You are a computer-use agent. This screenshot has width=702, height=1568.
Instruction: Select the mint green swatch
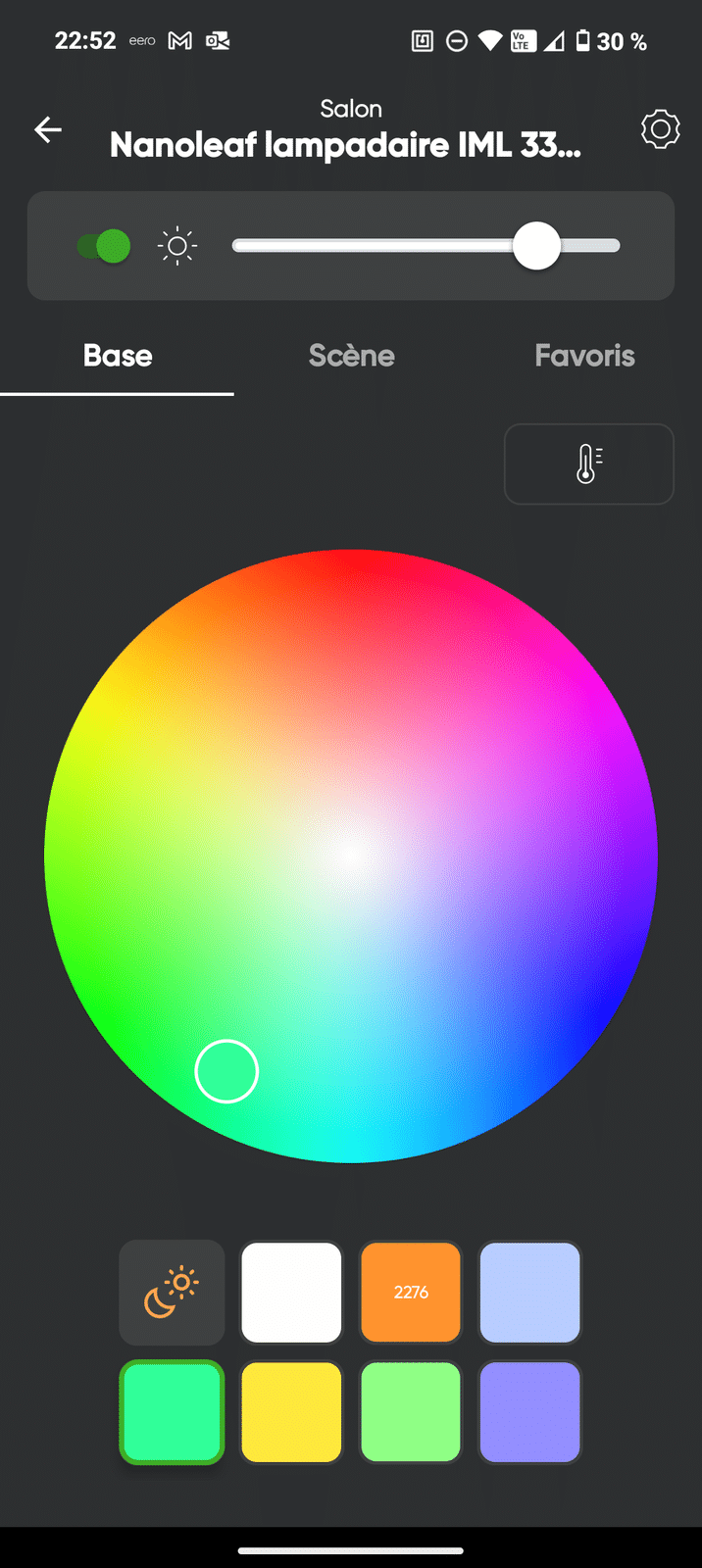172,1412
